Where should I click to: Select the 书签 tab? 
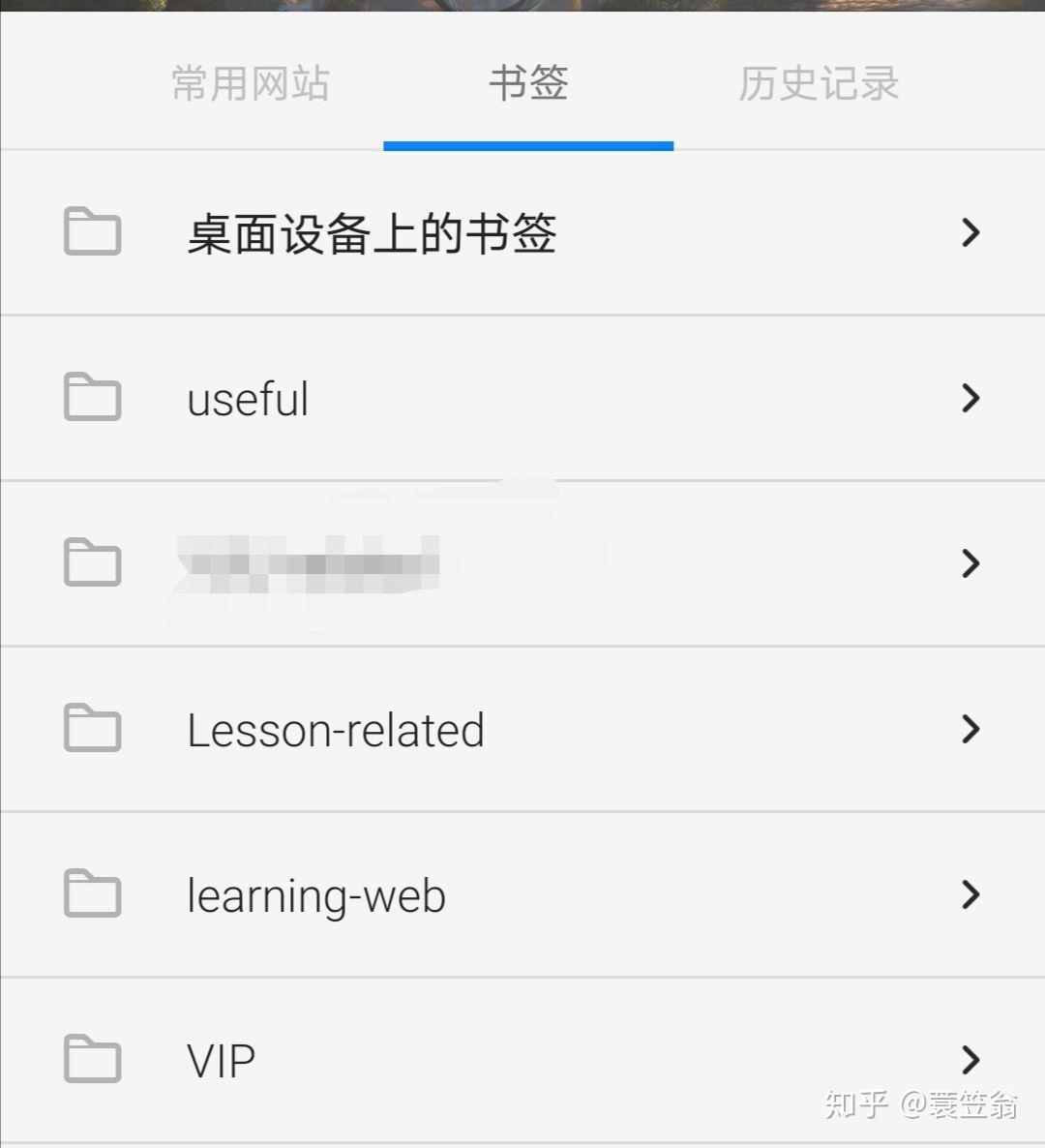[x=528, y=83]
